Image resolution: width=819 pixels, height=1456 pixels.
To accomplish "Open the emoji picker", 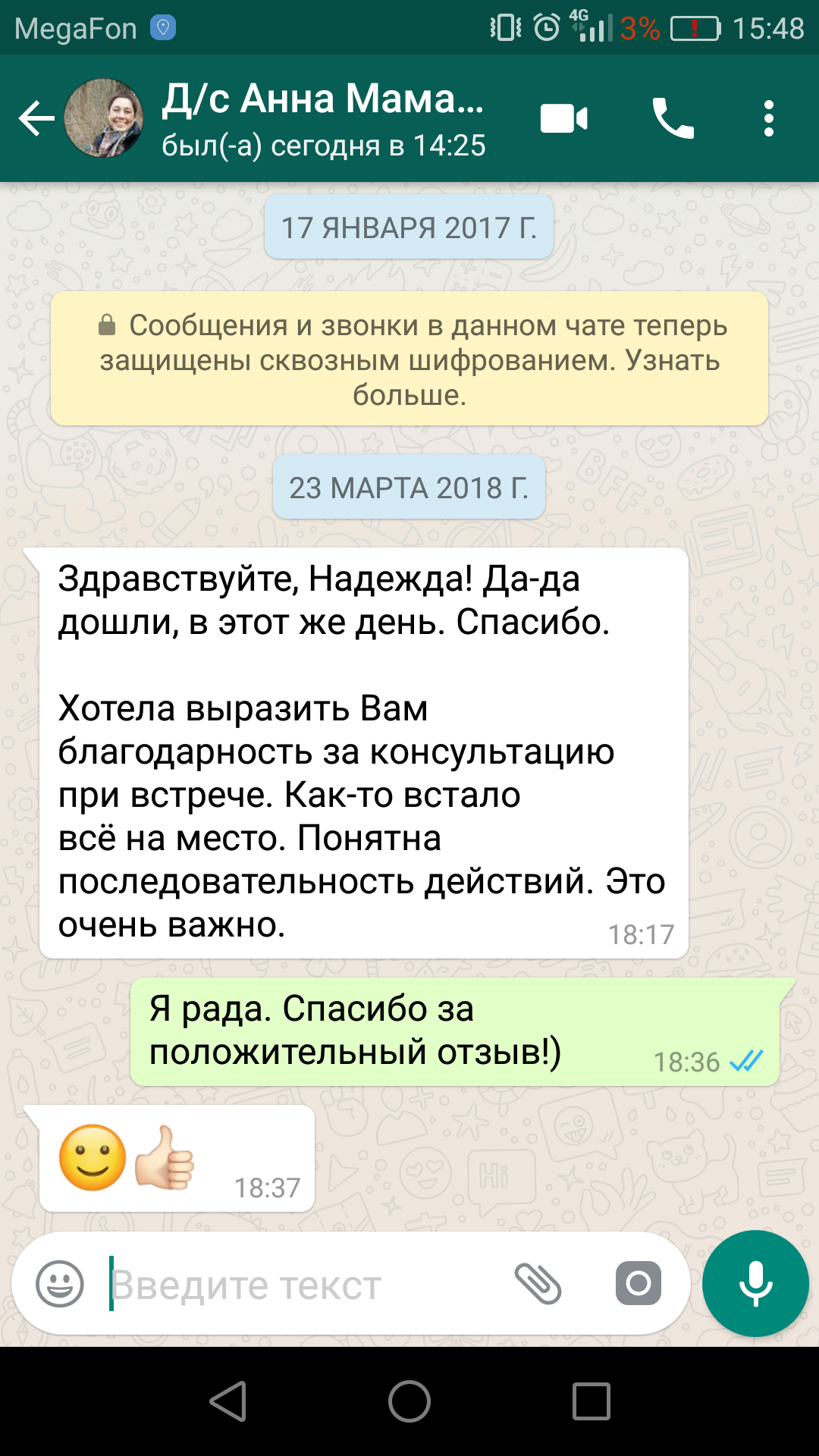I will click(x=60, y=1284).
